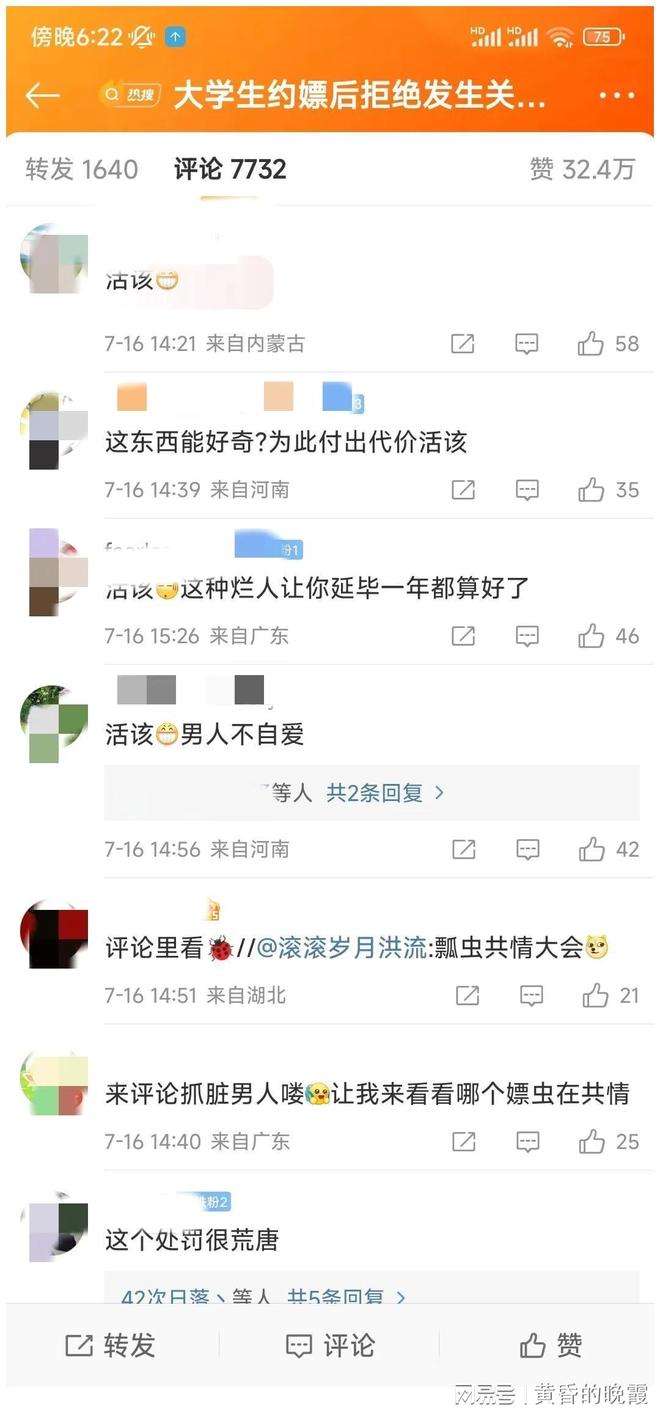Like the 7-16 14:21 comment from 内蒙古
The height and width of the screenshot is (1415, 660).
tap(591, 344)
